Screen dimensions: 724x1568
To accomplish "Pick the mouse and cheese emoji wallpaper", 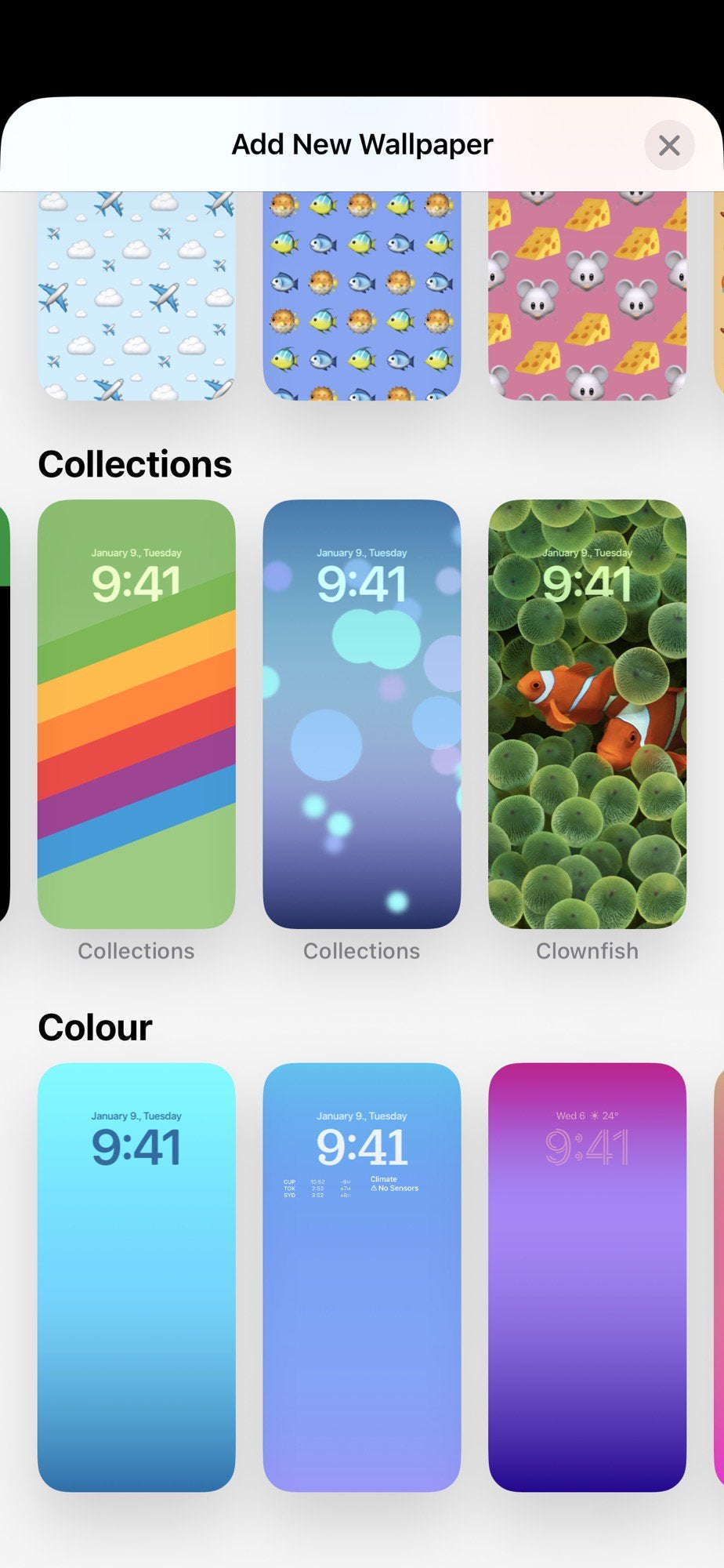I will tap(587, 298).
